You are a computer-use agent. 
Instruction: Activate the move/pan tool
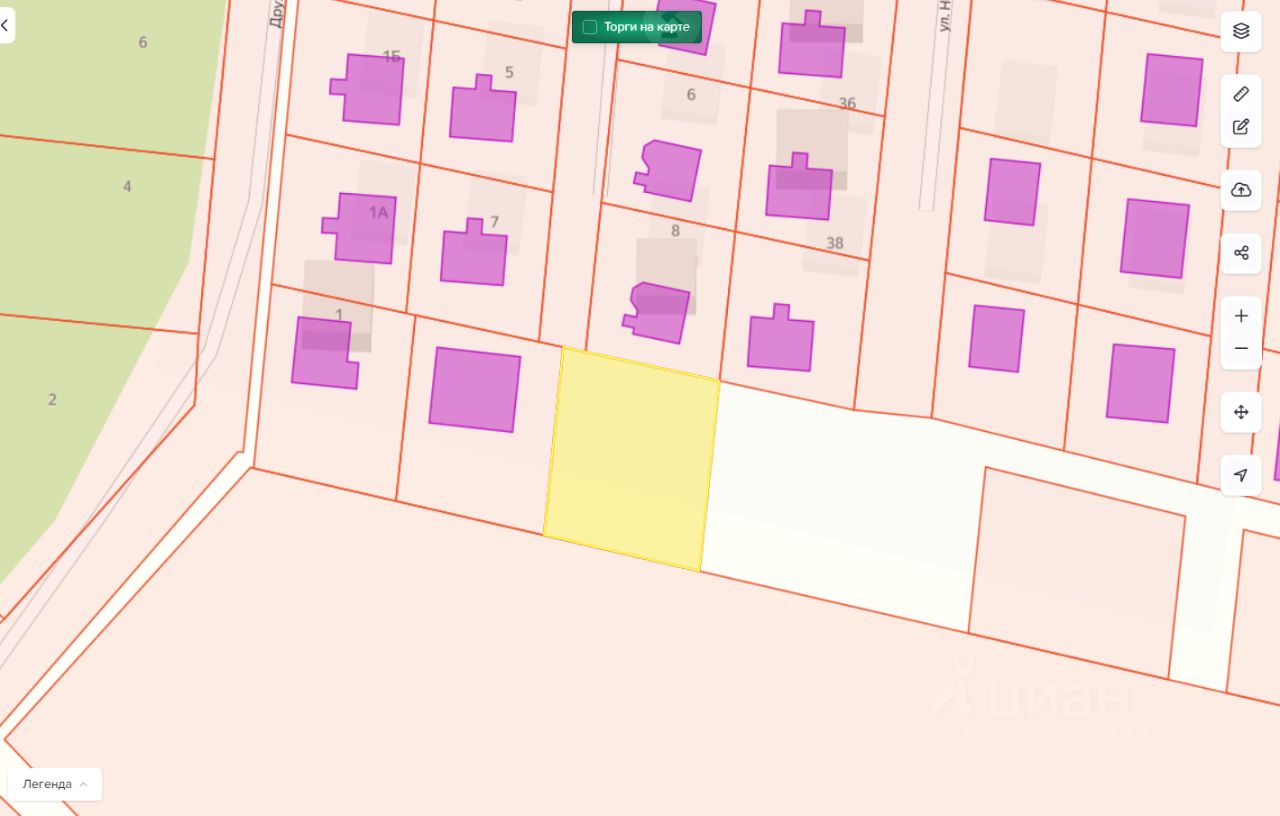(x=1241, y=412)
